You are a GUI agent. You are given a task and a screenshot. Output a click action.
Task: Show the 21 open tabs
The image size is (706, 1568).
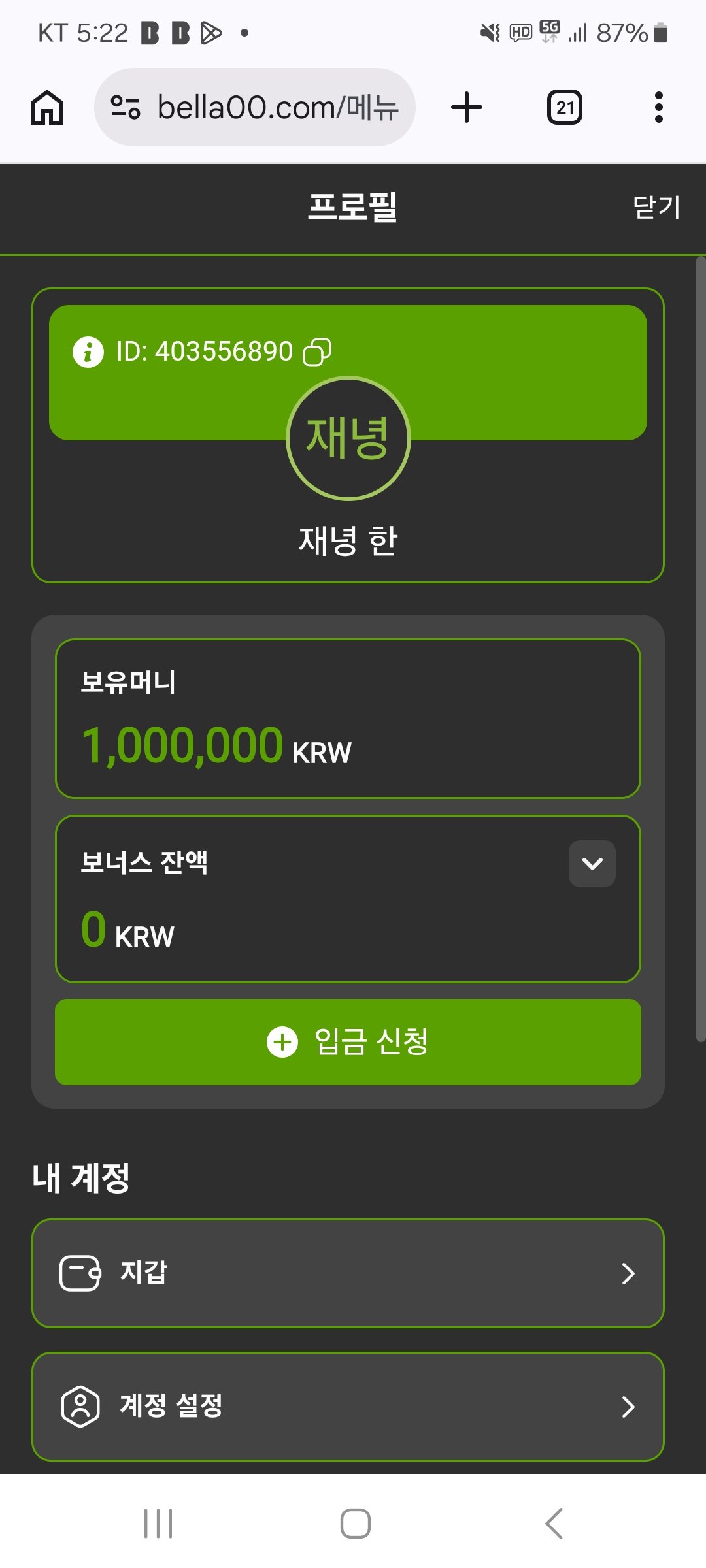point(565,107)
